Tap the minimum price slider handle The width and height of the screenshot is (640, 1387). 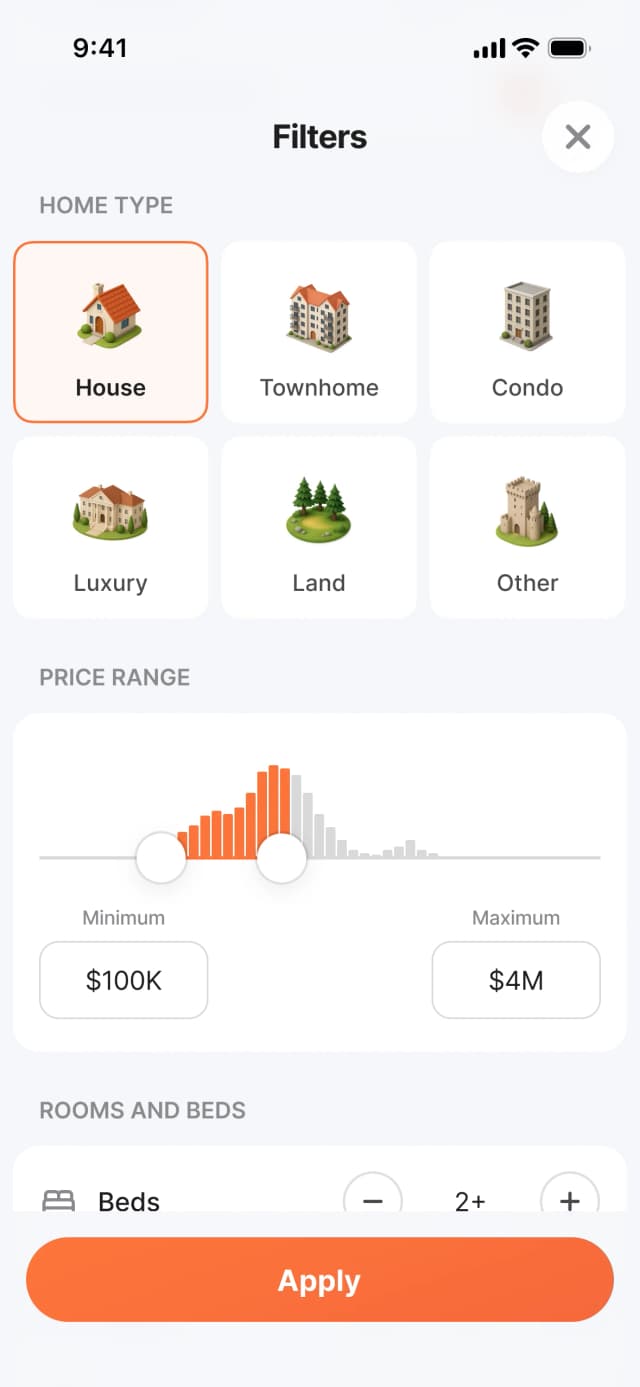pos(161,858)
